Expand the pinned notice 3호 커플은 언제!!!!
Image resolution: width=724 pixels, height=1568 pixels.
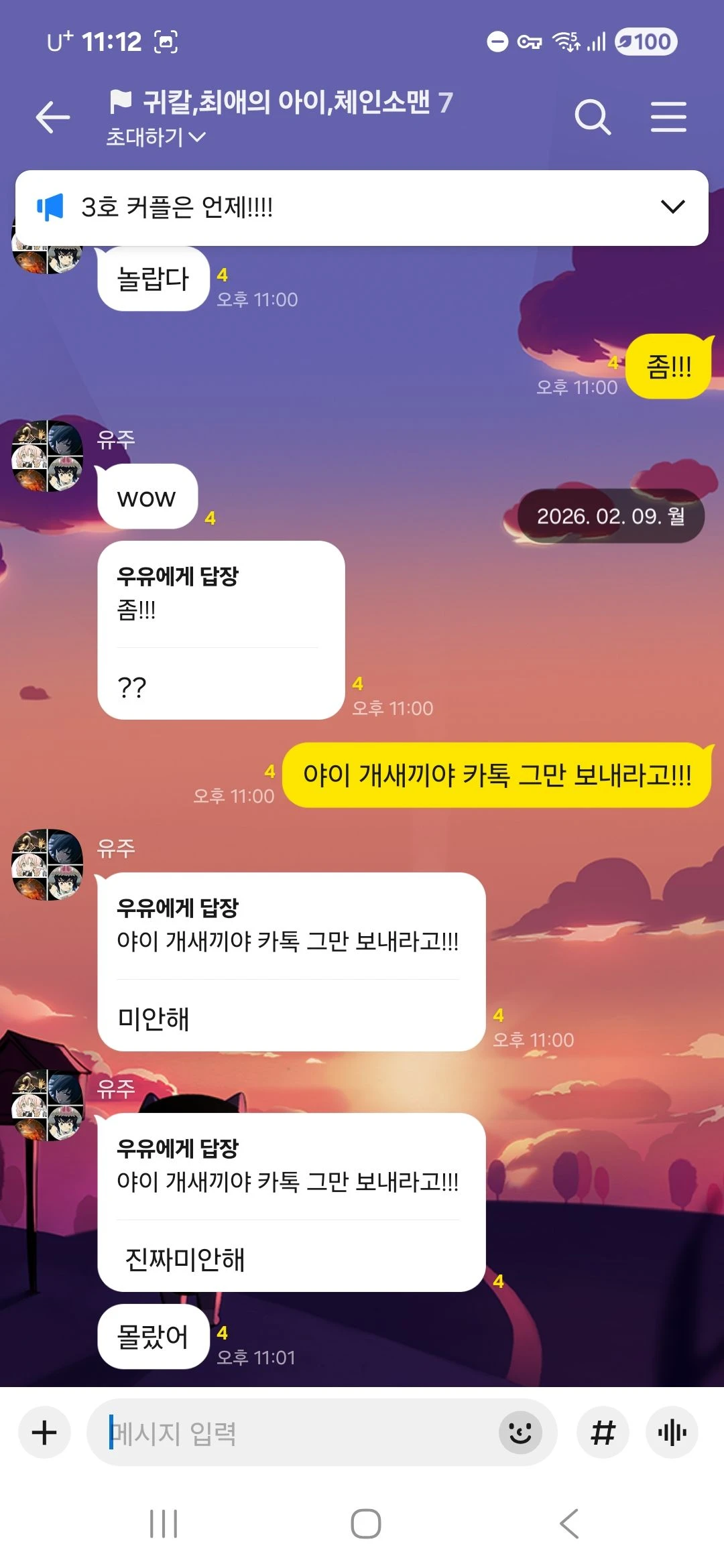tap(672, 206)
